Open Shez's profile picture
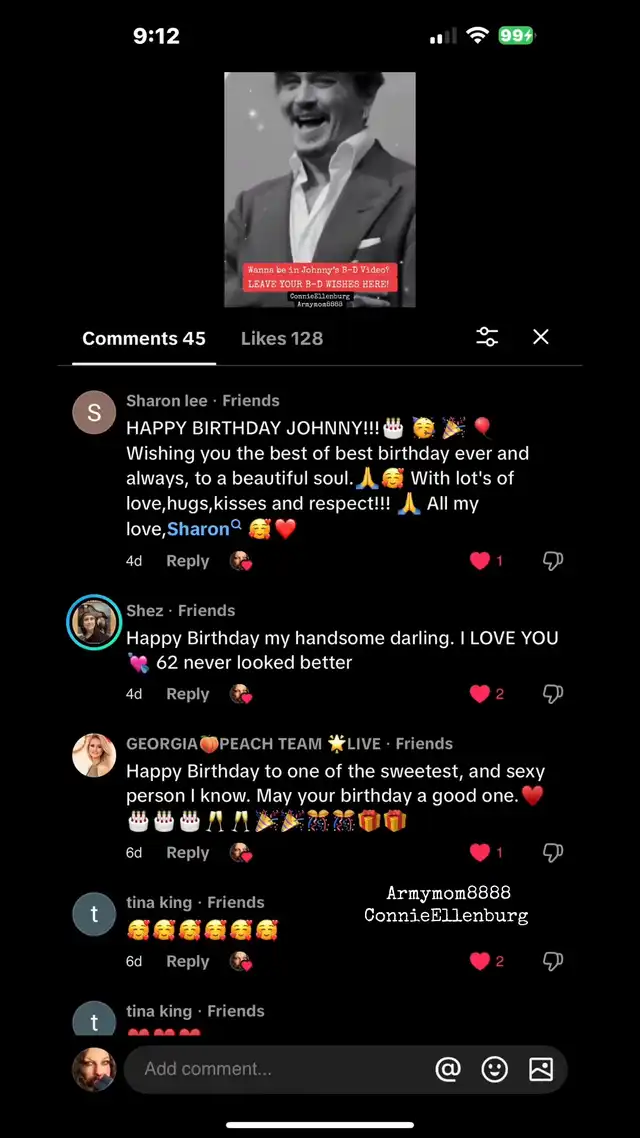The height and width of the screenshot is (1138, 640). click(x=94, y=622)
